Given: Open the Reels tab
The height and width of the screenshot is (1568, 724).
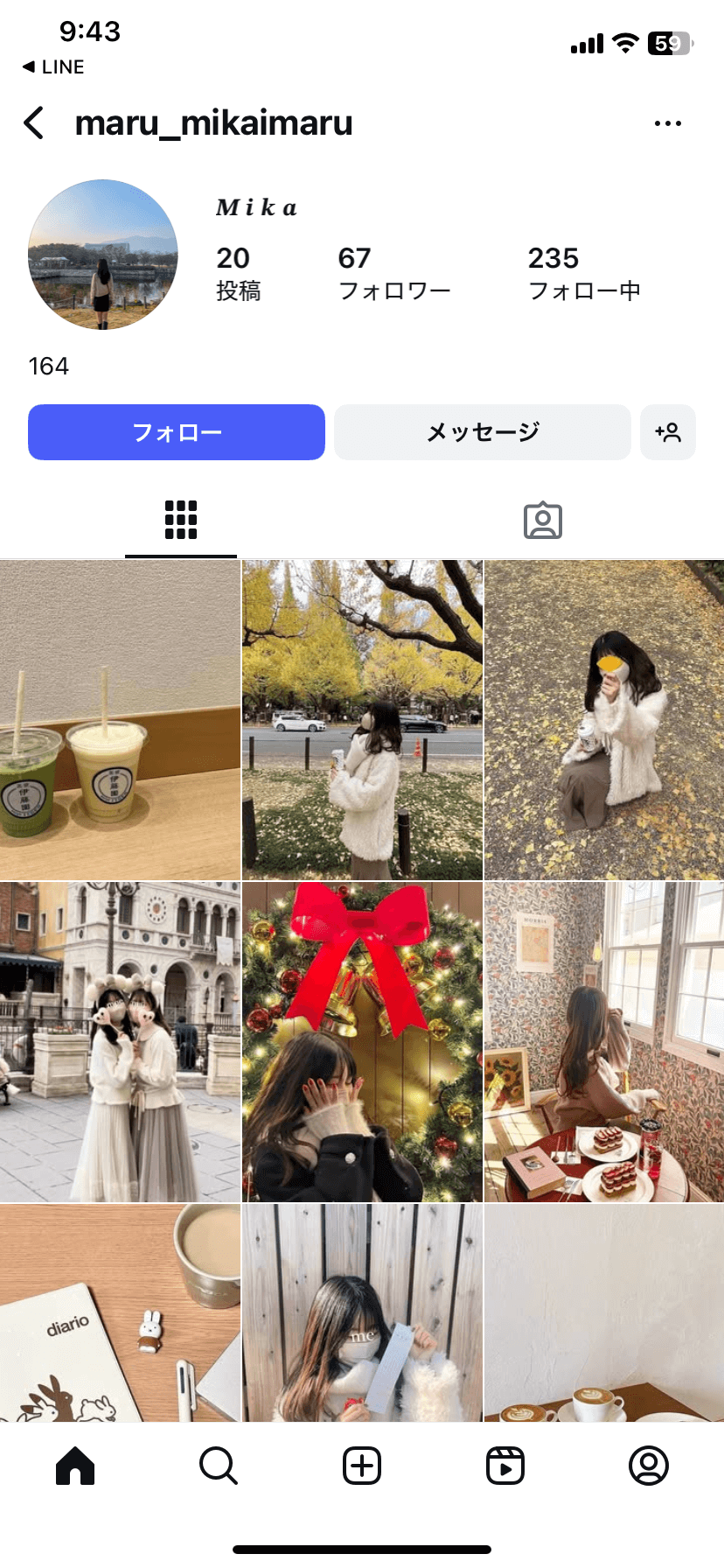Looking at the screenshot, I should [505, 1466].
